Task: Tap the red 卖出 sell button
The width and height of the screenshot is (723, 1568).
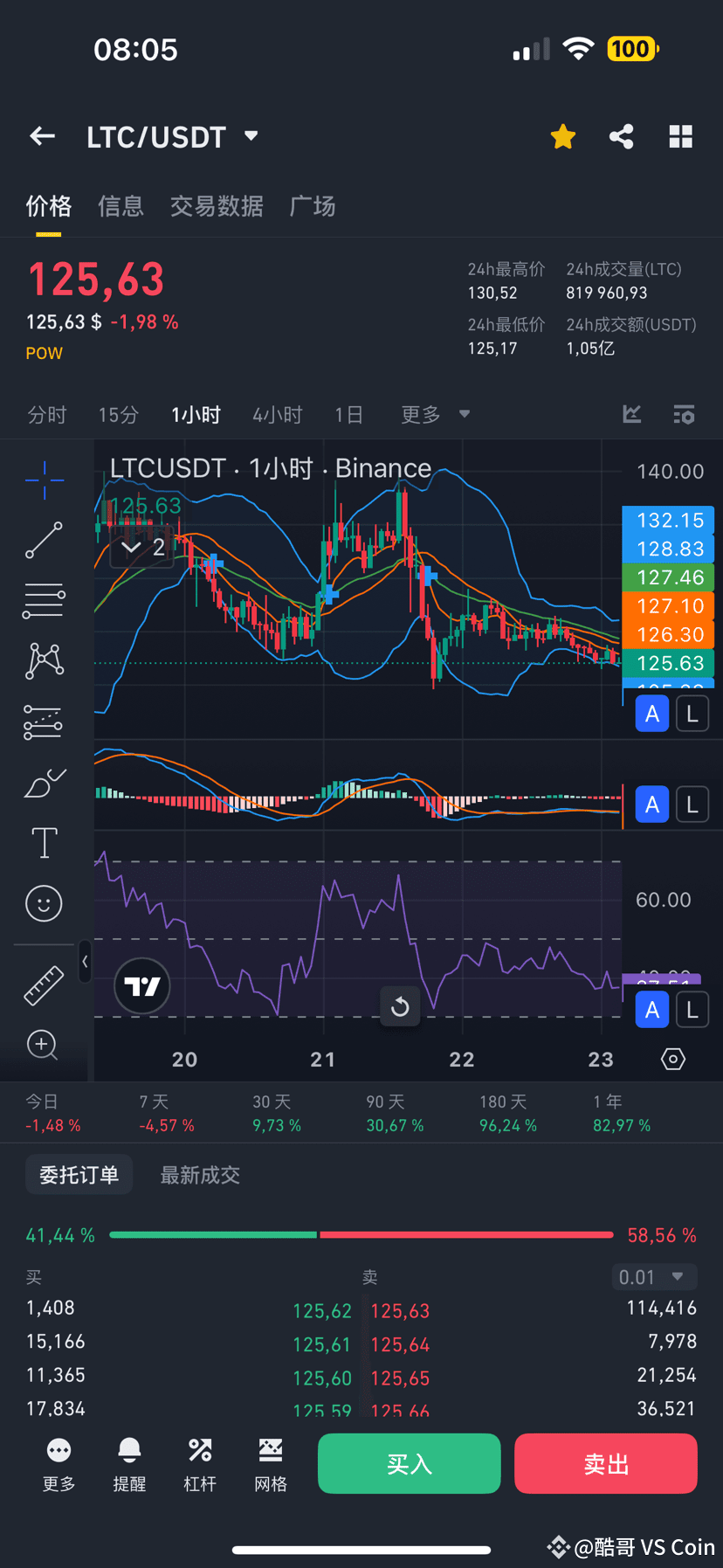Action: (605, 1463)
